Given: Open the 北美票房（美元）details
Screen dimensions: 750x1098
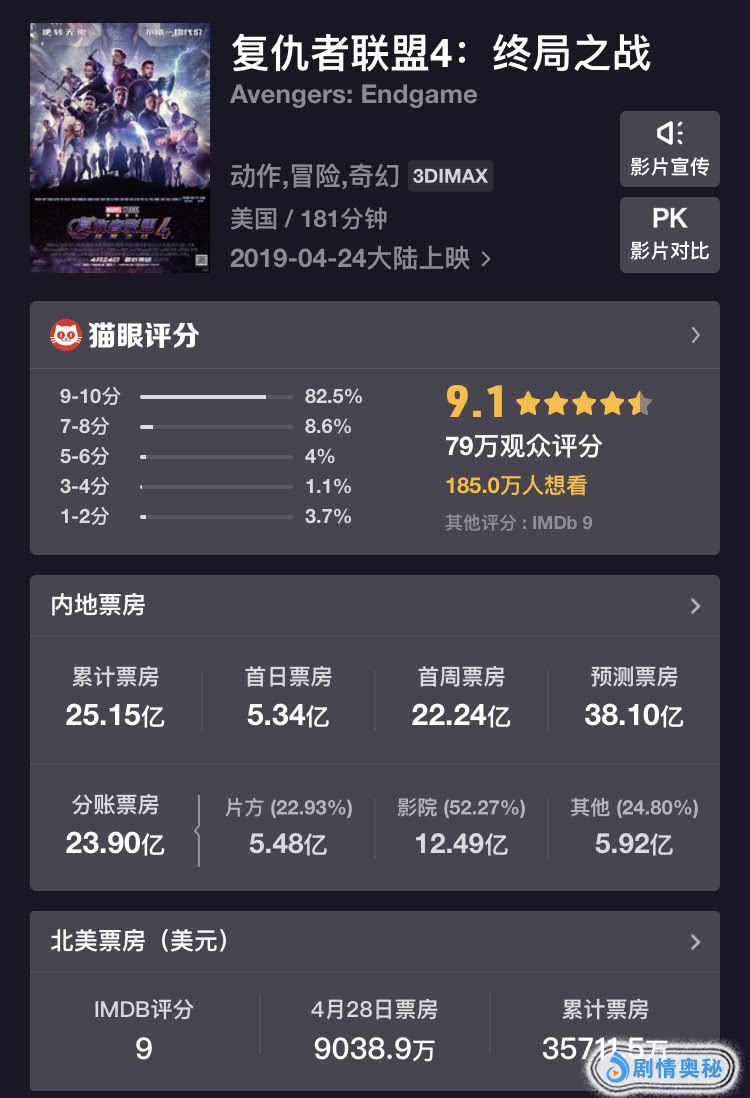Looking at the screenshot, I should click(374, 942).
